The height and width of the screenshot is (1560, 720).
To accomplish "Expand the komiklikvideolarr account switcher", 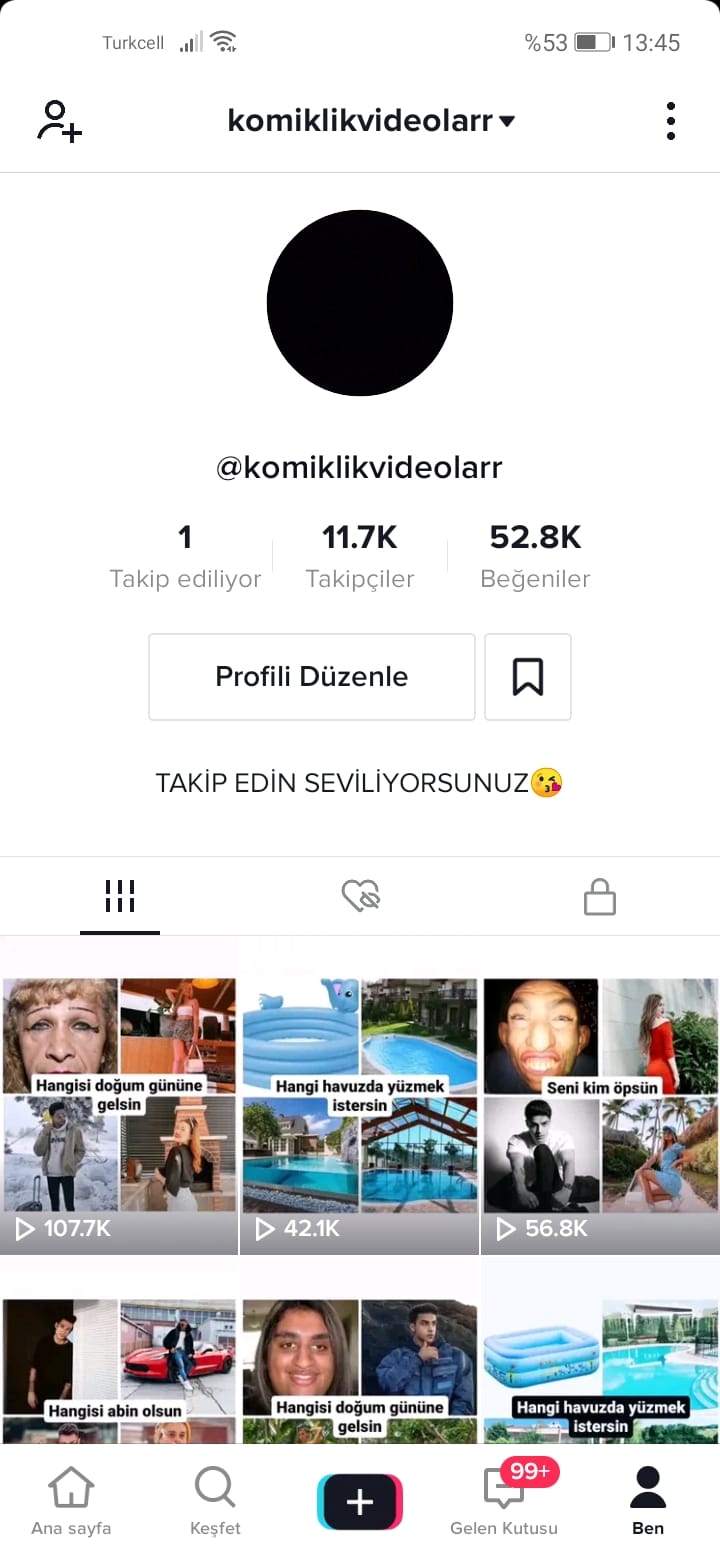I will point(371,121).
